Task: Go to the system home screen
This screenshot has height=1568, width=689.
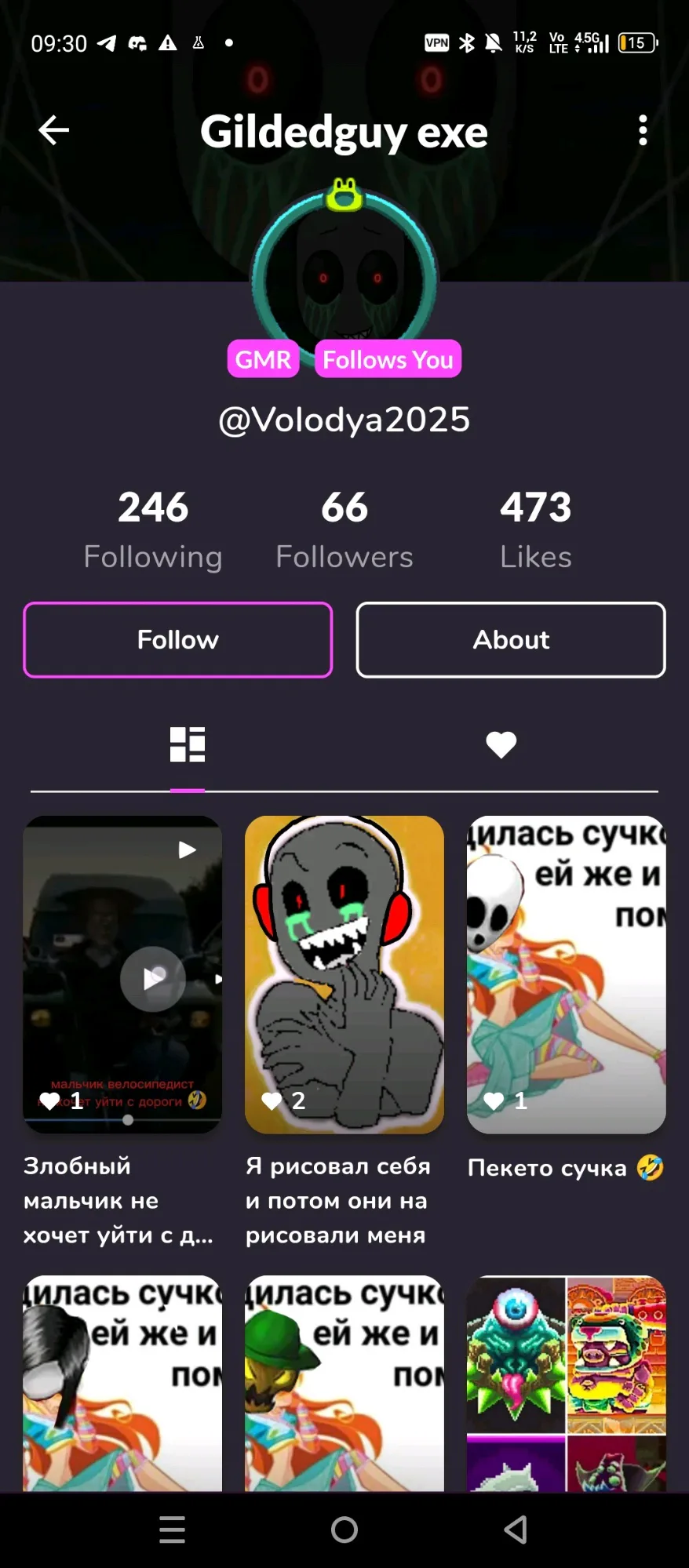Action: [x=344, y=1530]
